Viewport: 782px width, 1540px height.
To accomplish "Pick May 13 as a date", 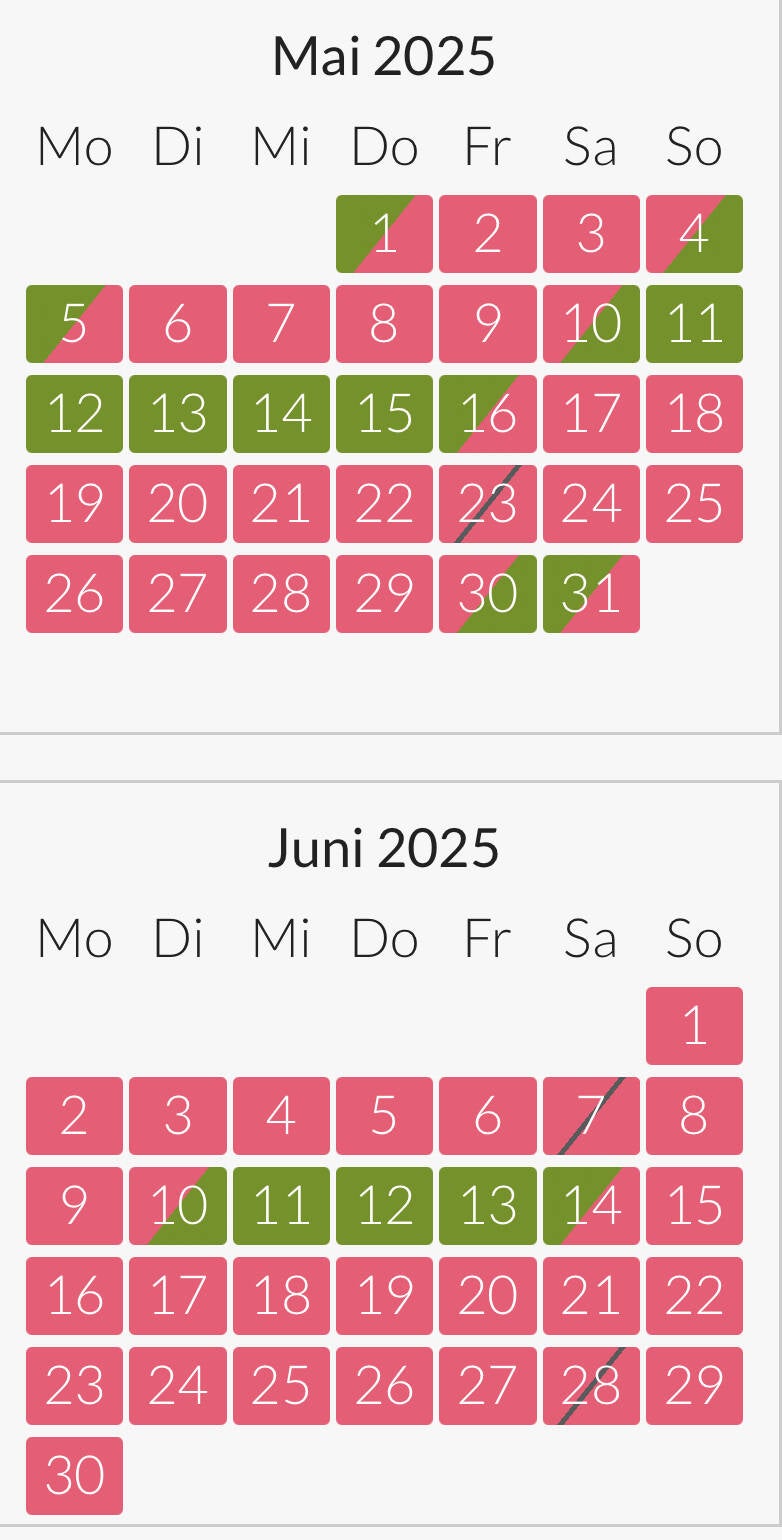I will click(x=178, y=414).
